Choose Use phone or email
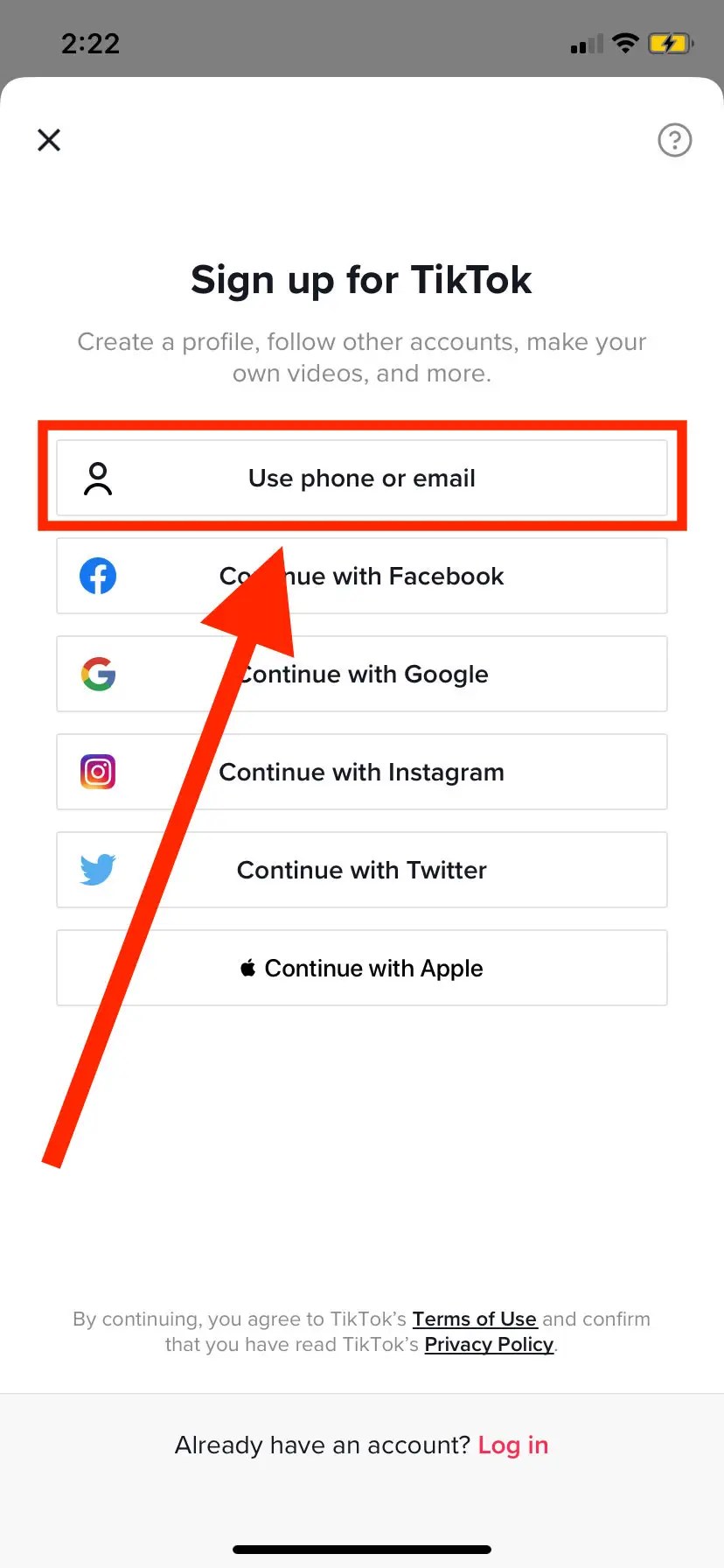The width and height of the screenshot is (724, 1568). 362,478
